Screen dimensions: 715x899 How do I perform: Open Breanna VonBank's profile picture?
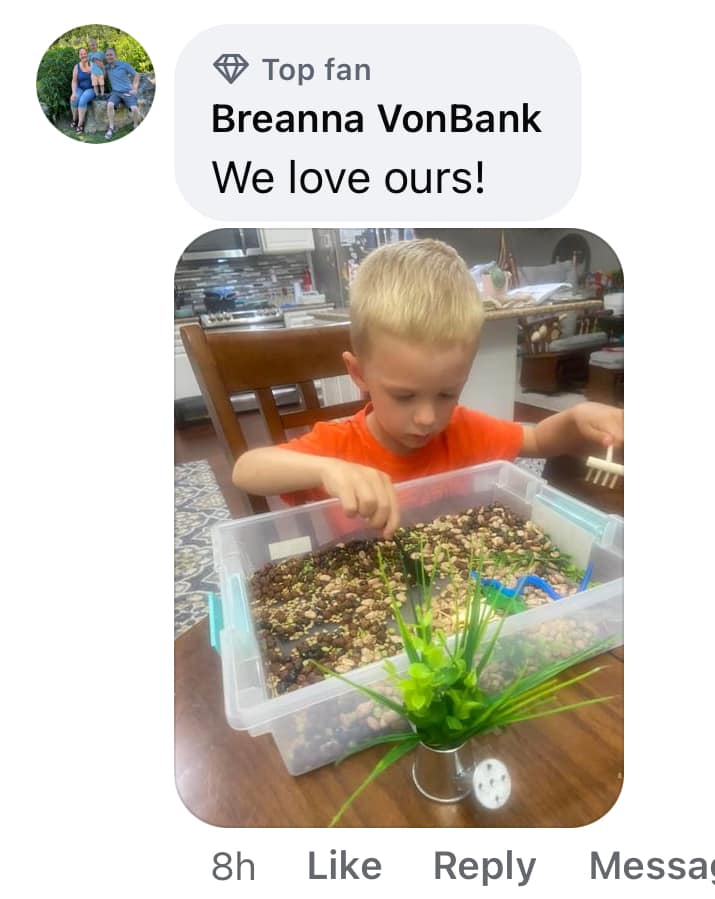[96, 84]
